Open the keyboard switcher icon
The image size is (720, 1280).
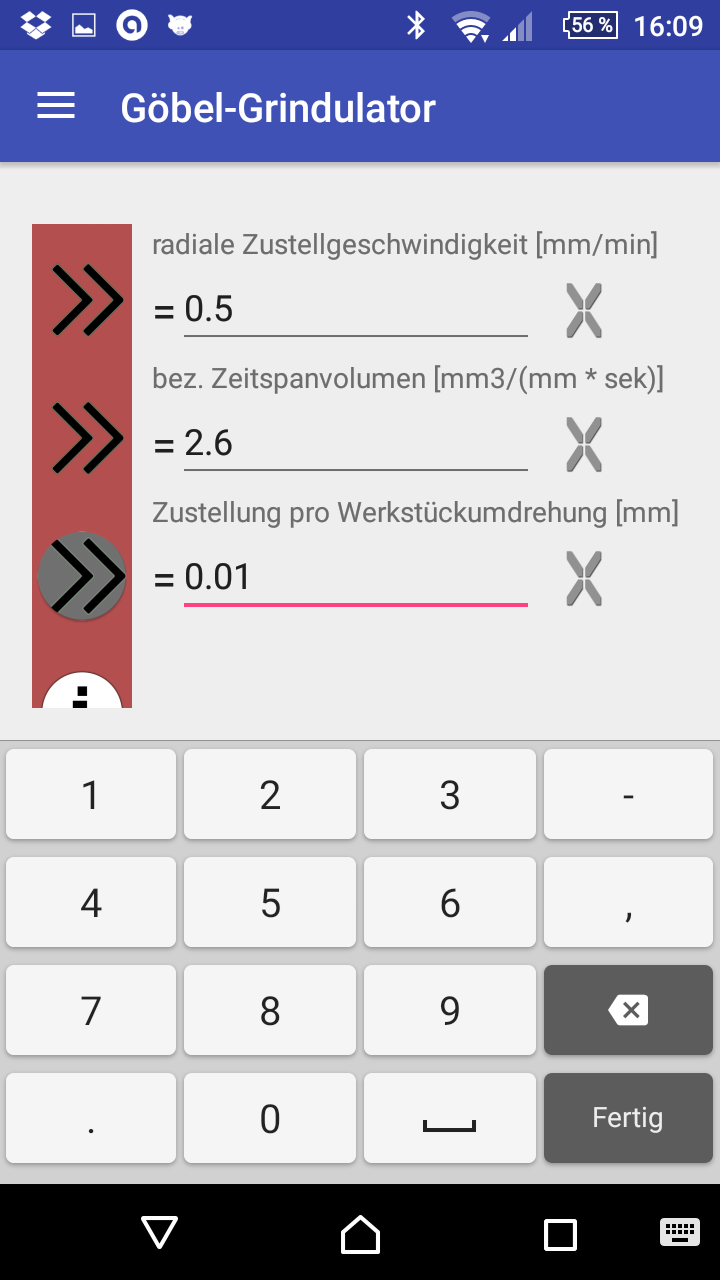point(680,1232)
